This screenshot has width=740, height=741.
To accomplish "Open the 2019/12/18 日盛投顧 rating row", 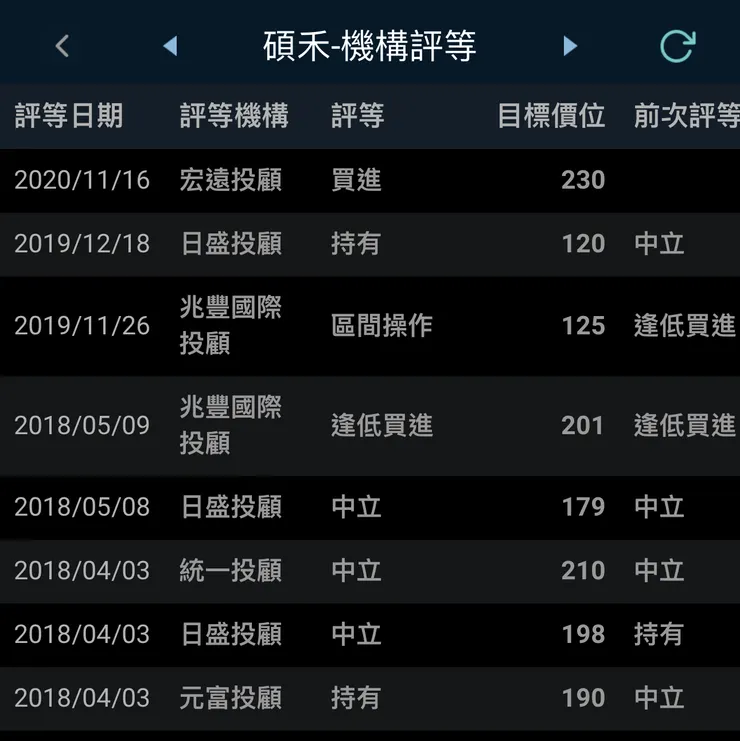I will [370, 244].
